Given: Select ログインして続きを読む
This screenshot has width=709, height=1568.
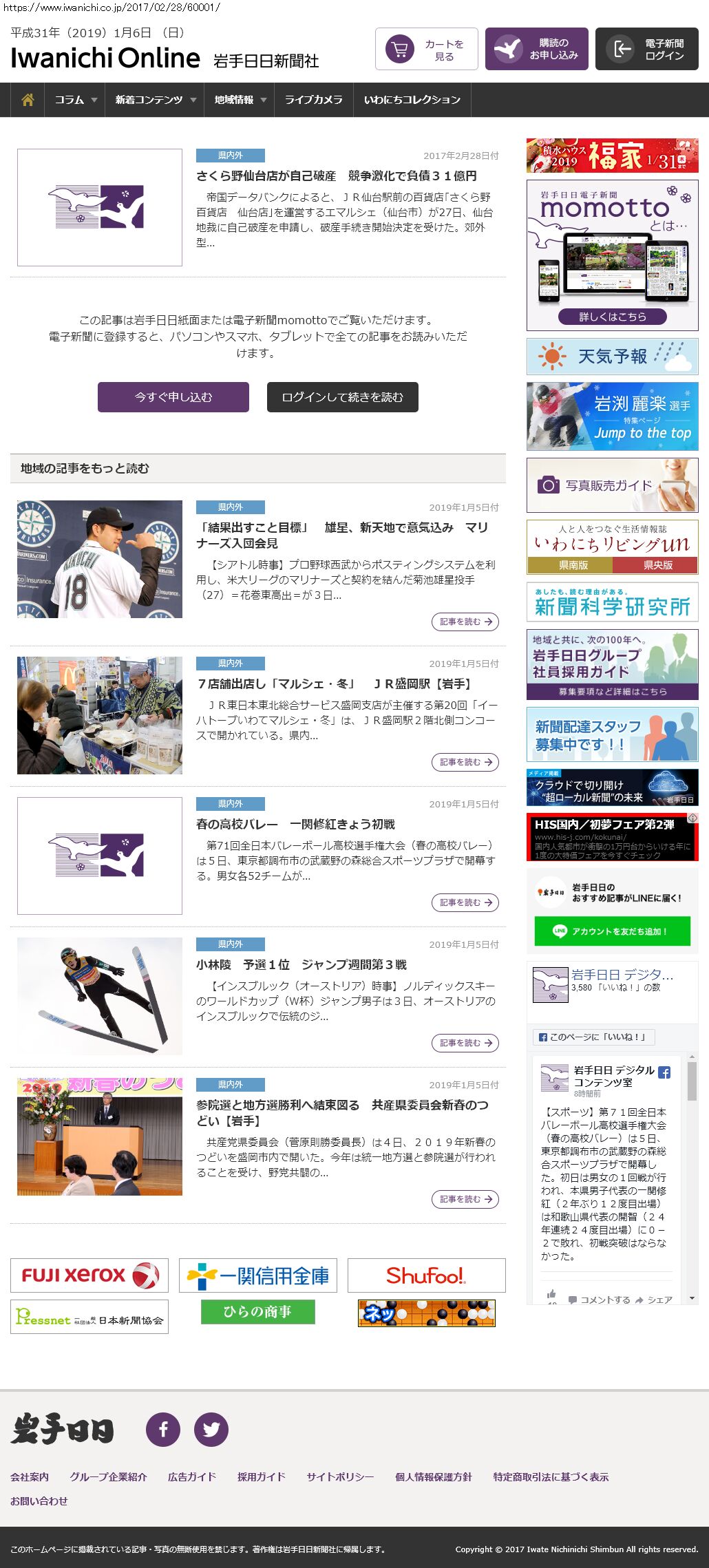Looking at the screenshot, I should tap(343, 397).
